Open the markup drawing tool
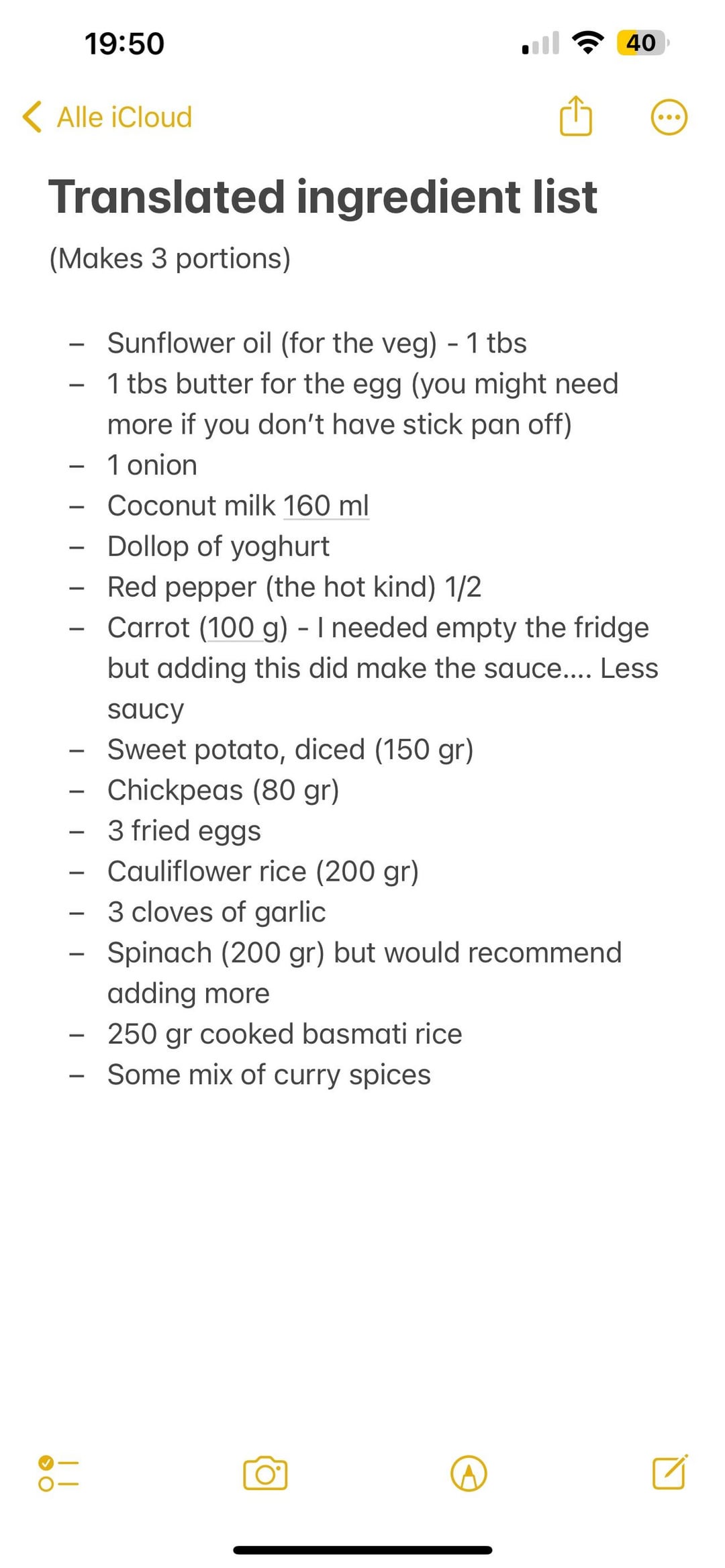The height and width of the screenshot is (1568, 725). (x=469, y=1473)
